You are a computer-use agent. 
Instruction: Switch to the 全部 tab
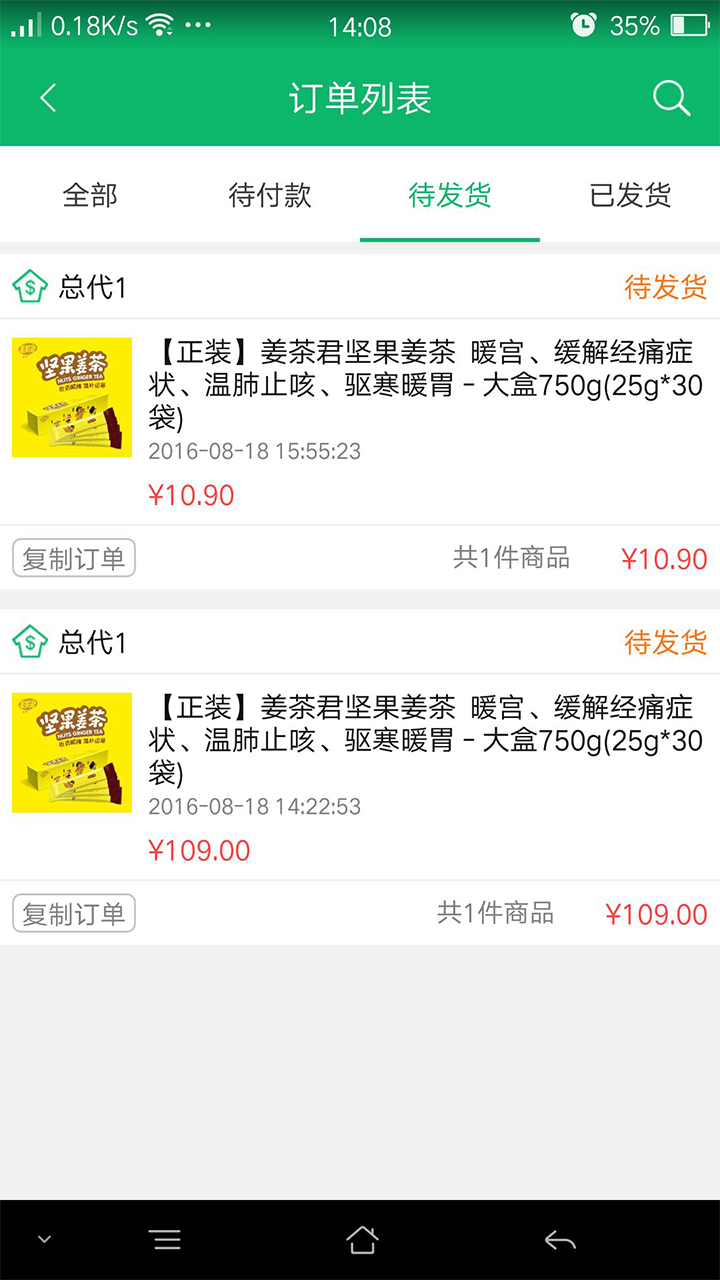(90, 195)
